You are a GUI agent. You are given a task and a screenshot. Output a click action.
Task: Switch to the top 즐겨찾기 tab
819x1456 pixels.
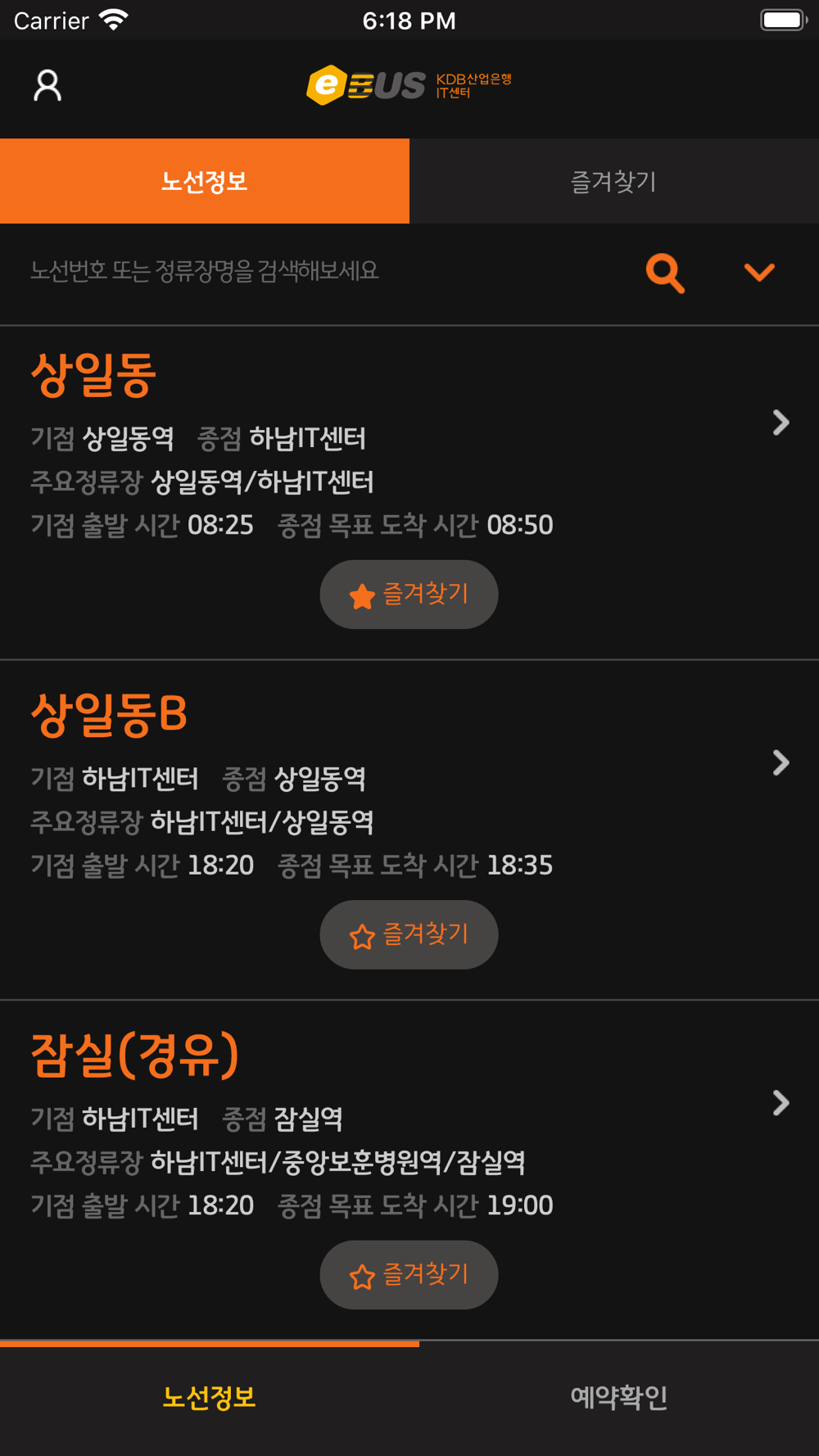click(x=614, y=181)
